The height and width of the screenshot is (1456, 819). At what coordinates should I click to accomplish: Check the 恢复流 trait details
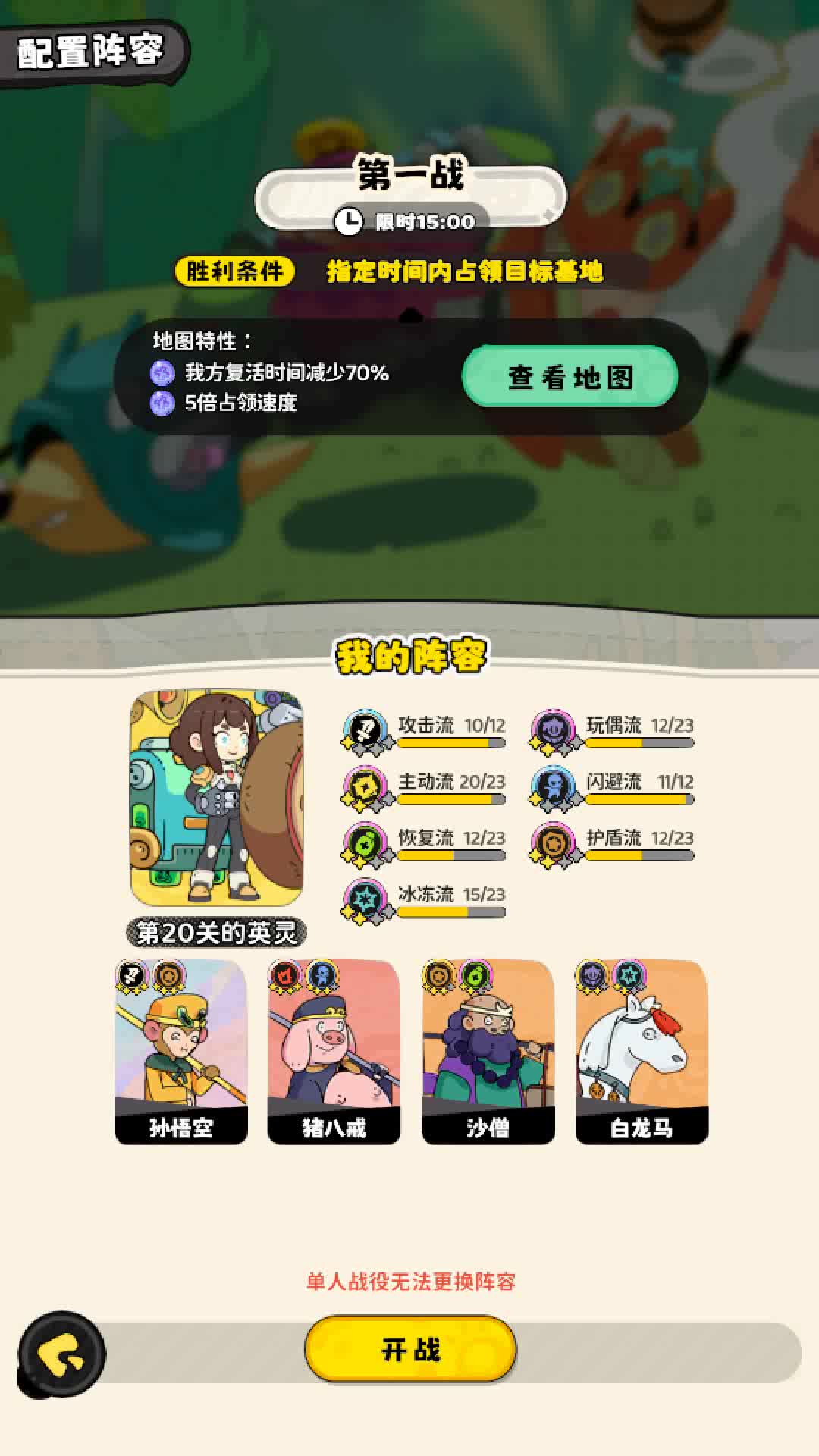(425, 843)
